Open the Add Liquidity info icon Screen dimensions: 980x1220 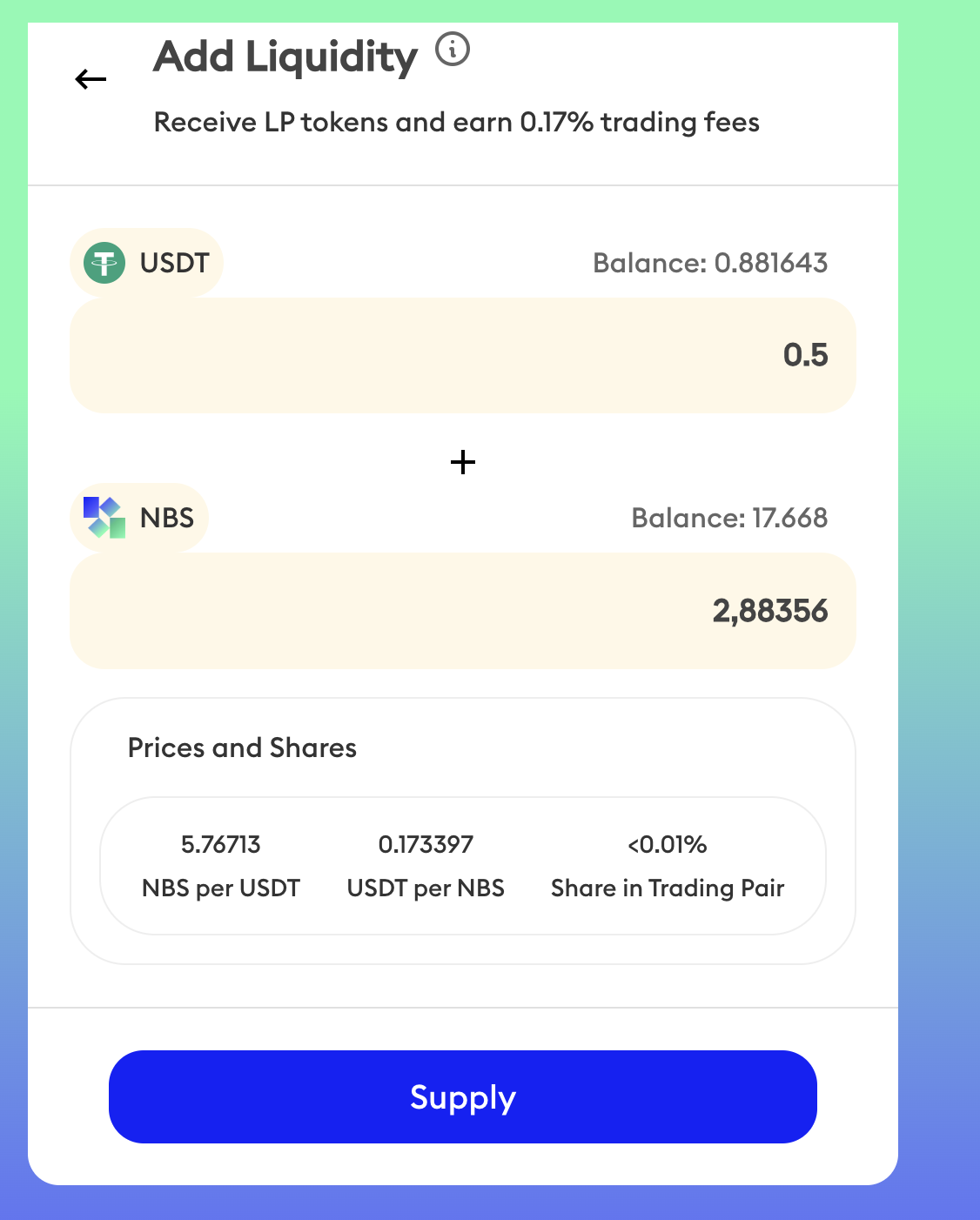(x=453, y=50)
